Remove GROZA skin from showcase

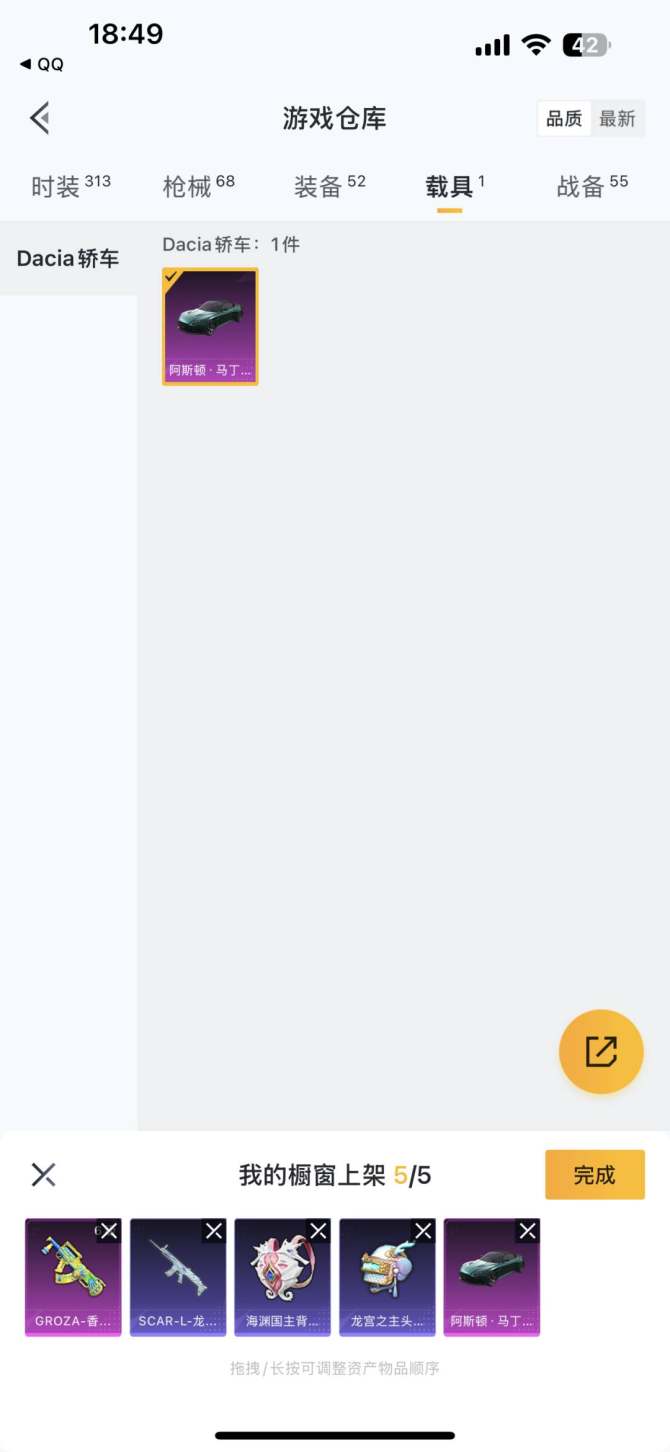[109, 1231]
